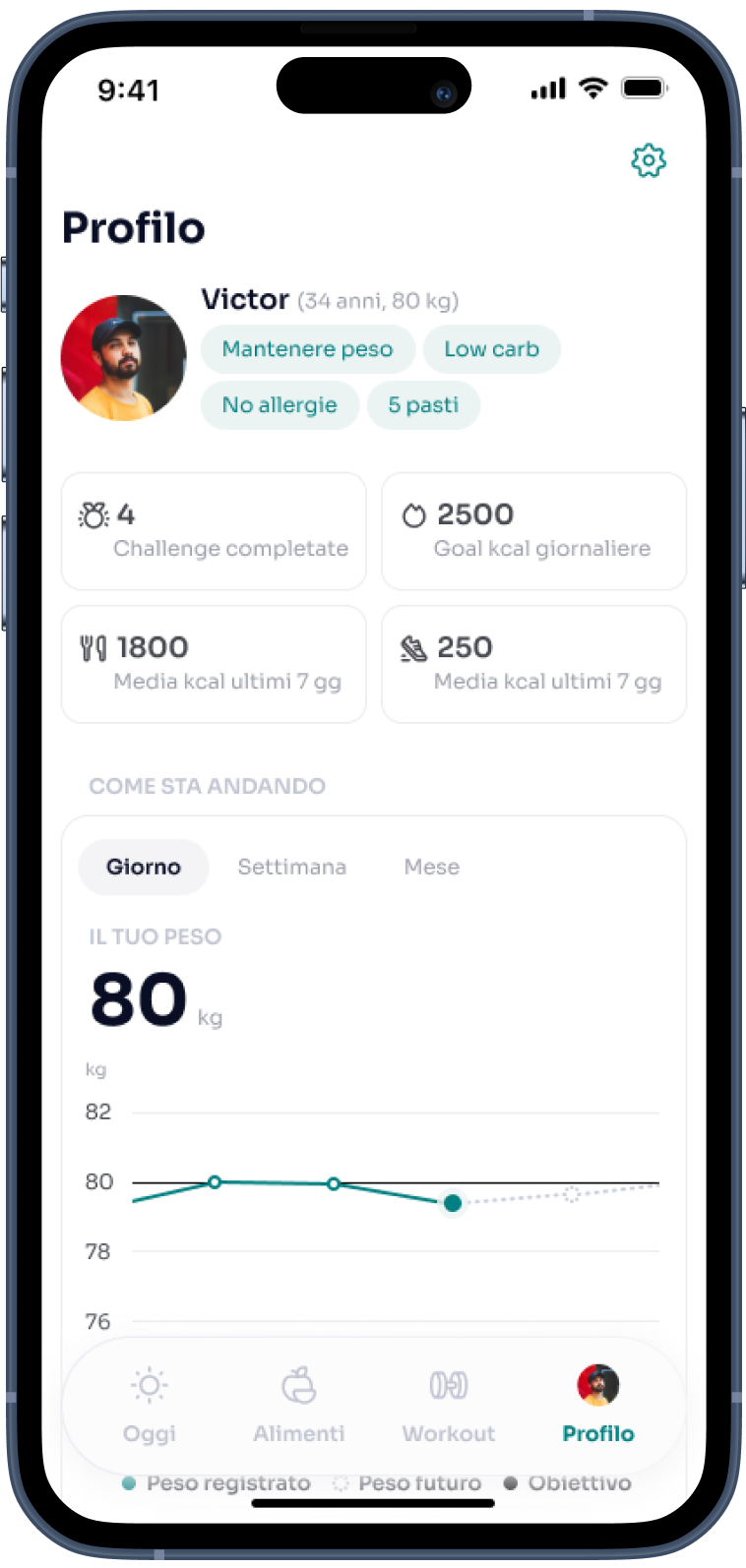The image size is (746, 1568).
Task: Select the 5 pasti chip
Action: pos(423,405)
